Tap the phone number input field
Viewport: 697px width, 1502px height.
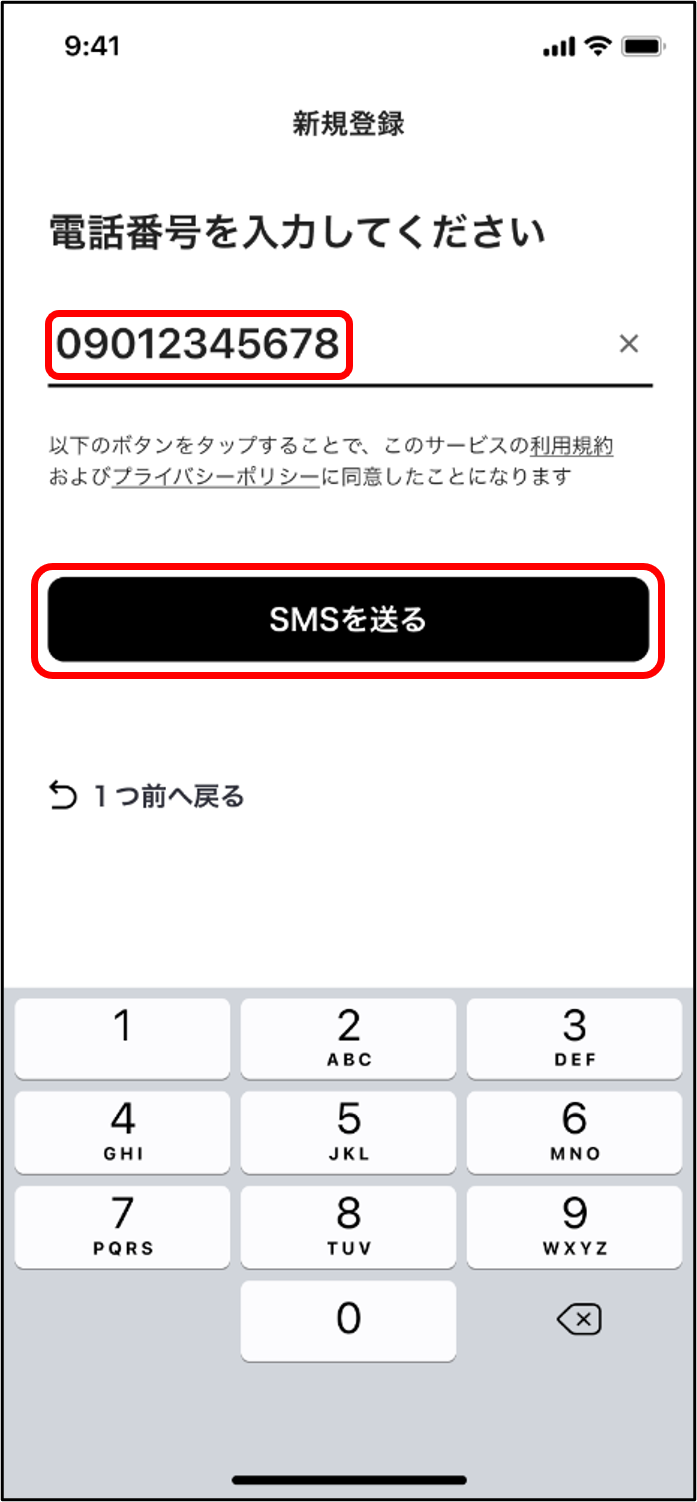point(349,346)
